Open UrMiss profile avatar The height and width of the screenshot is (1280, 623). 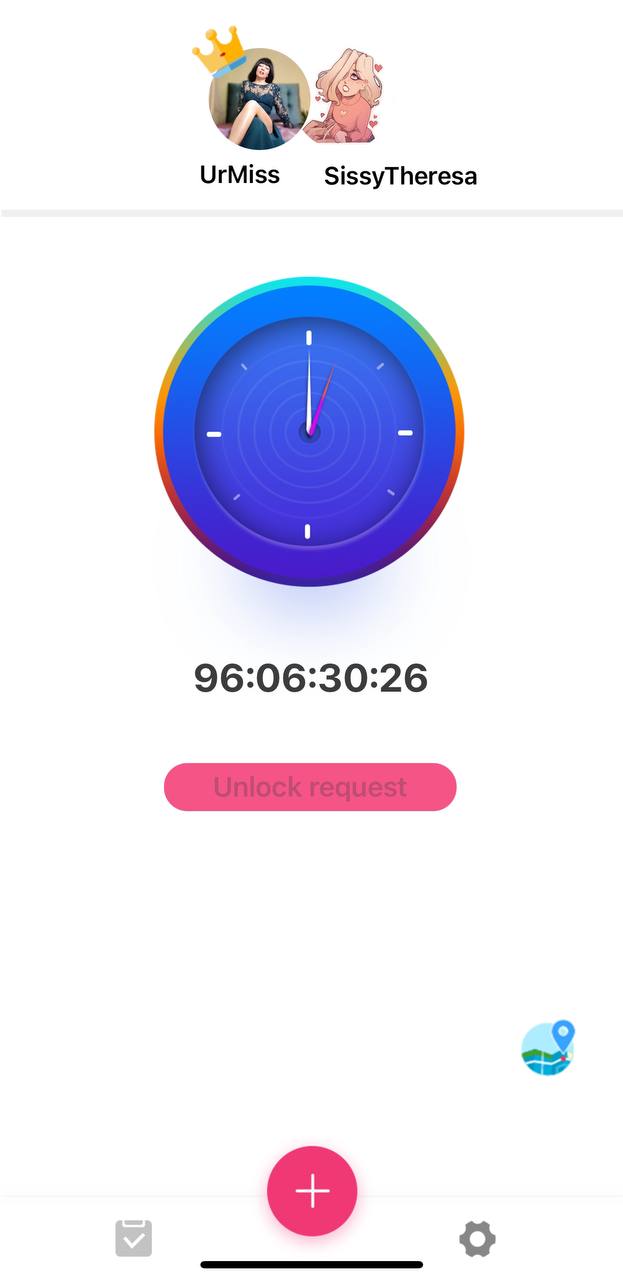257,98
